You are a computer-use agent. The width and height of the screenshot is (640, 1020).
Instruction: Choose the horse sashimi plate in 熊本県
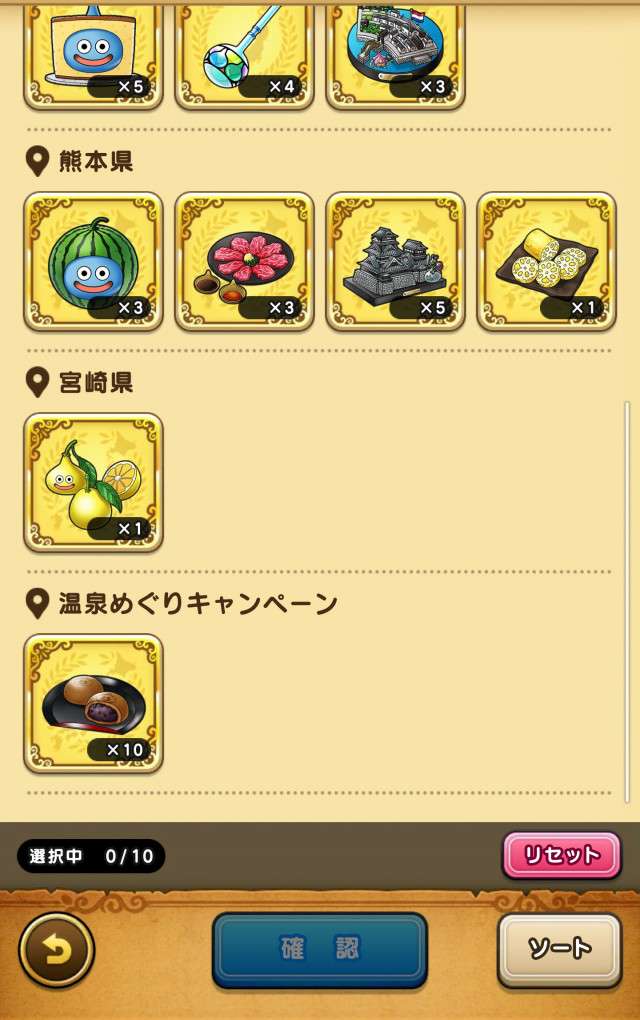[244, 262]
